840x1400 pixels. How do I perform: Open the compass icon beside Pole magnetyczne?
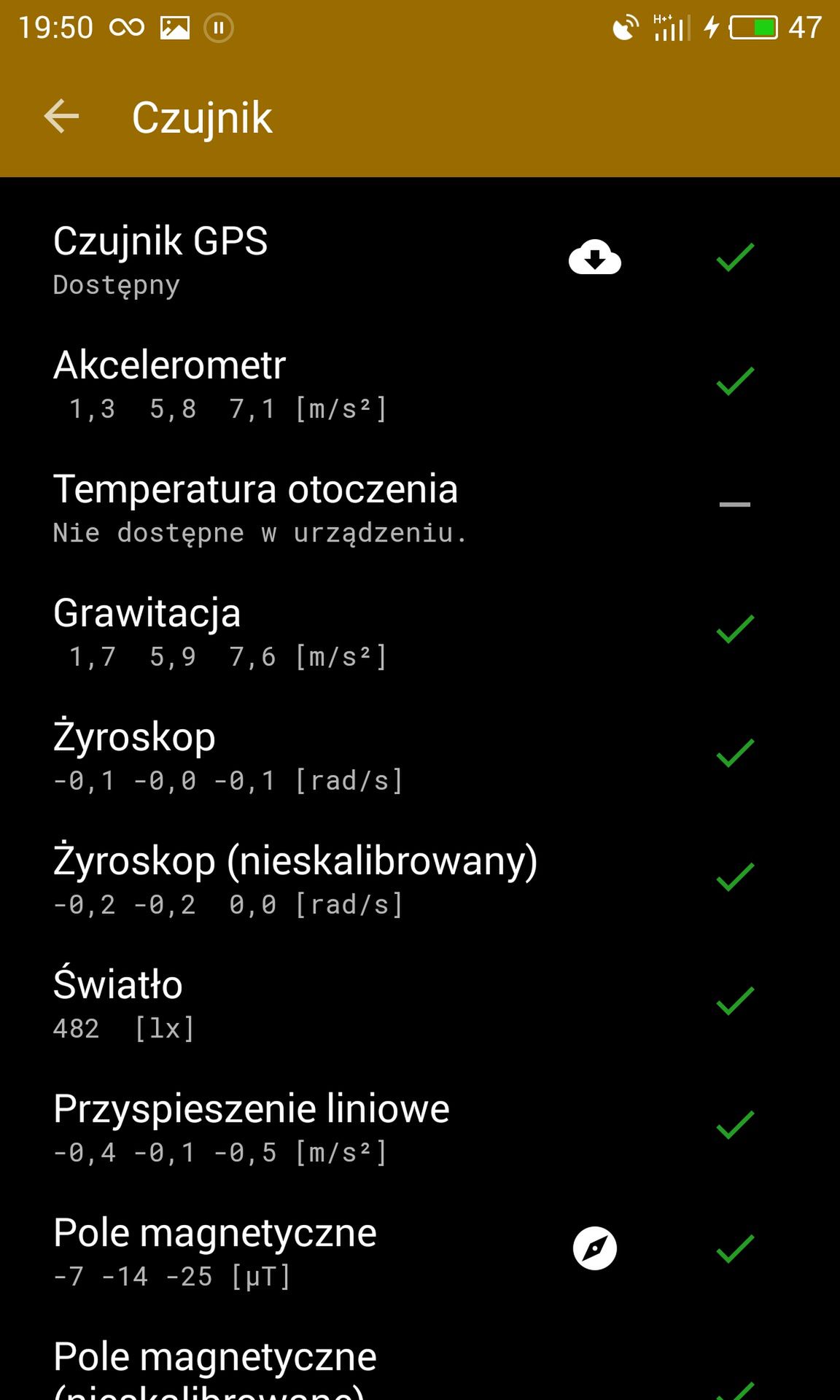(x=595, y=1248)
